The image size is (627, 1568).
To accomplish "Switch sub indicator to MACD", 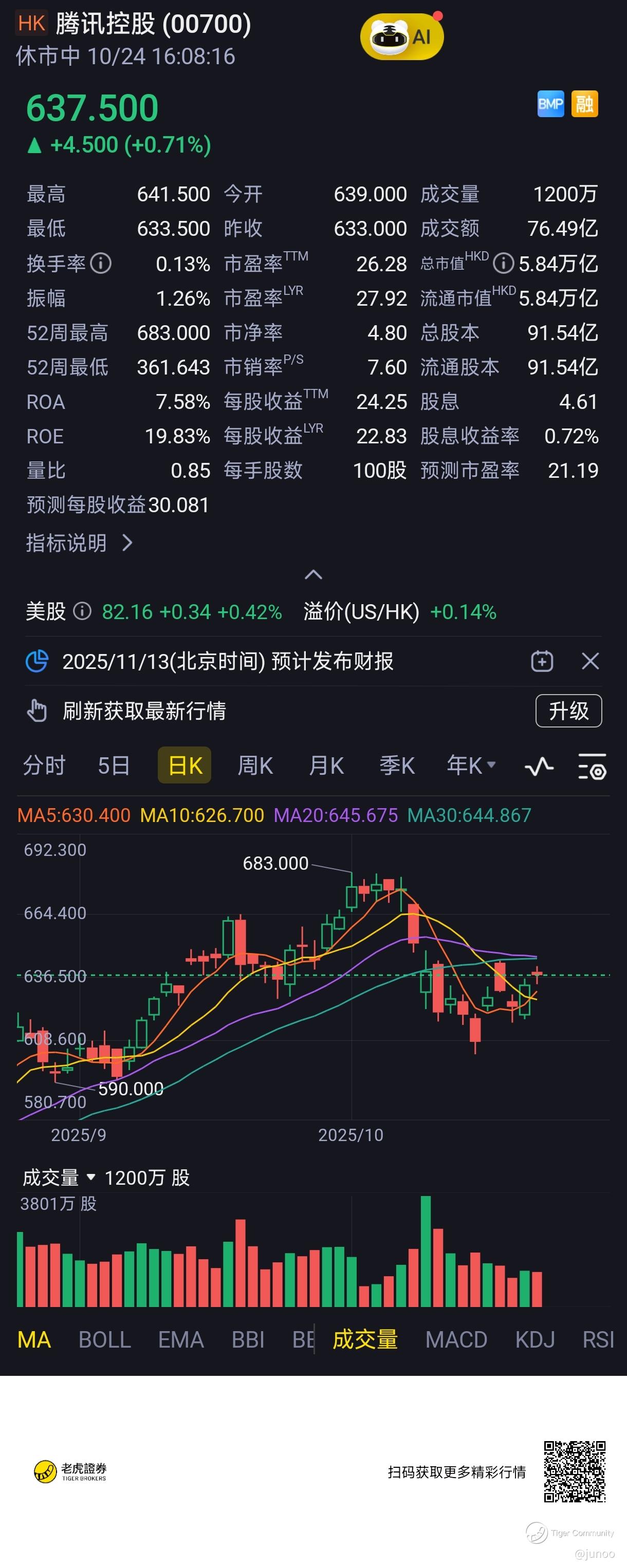I will tap(456, 1340).
